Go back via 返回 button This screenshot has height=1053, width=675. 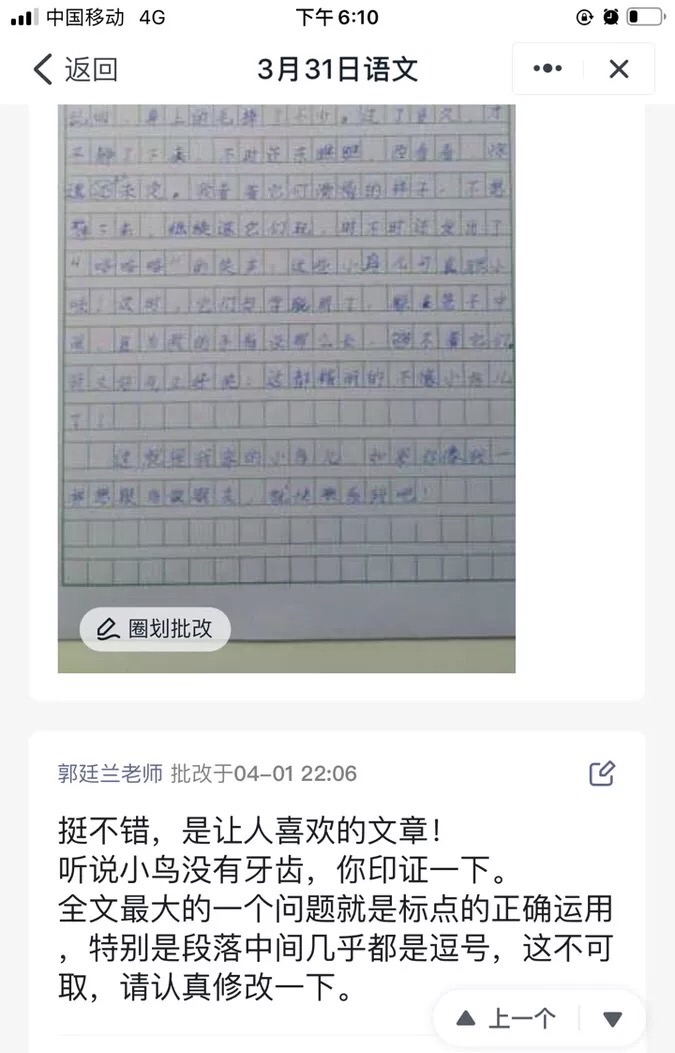75,69
